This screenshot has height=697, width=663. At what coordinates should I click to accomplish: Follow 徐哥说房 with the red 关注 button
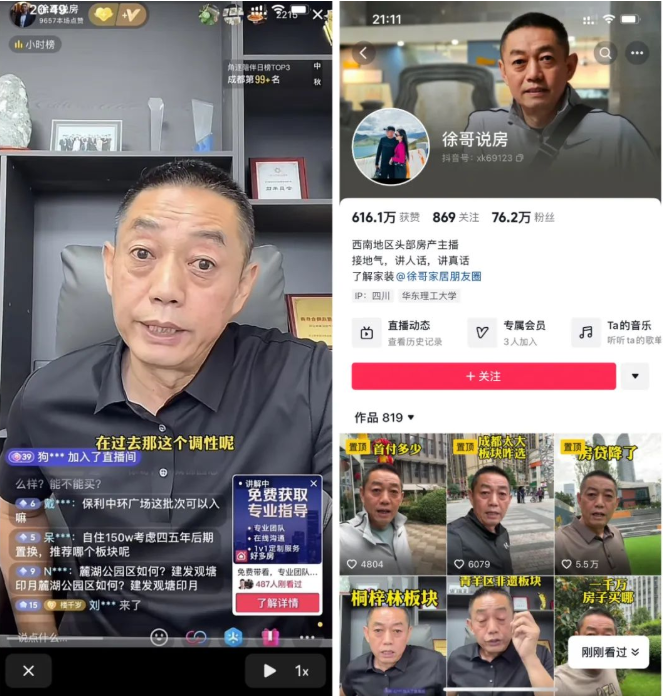483,376
